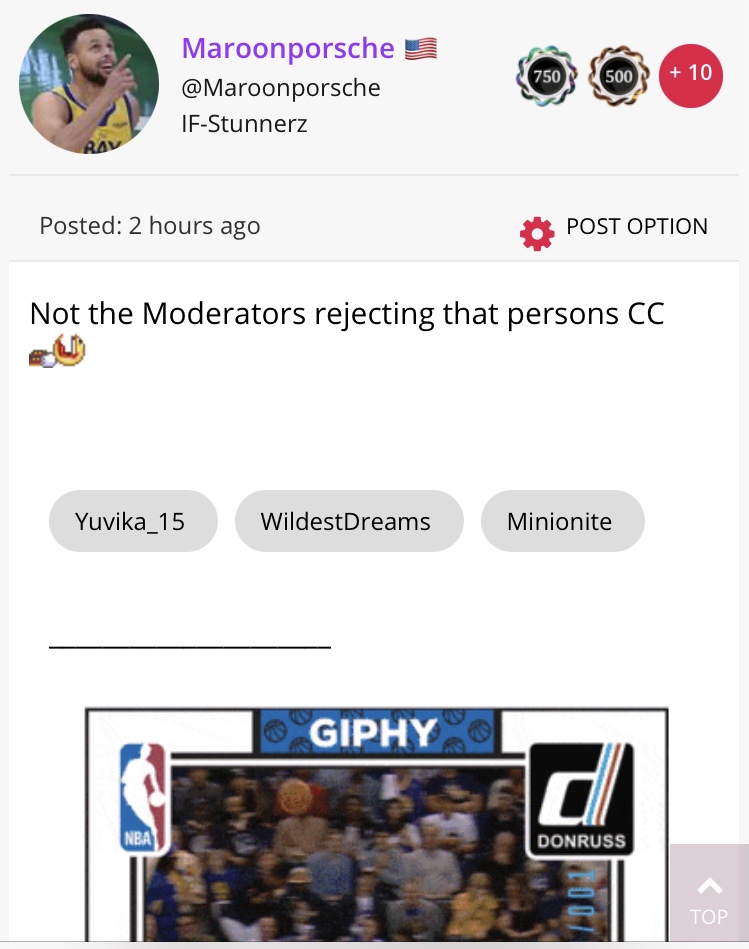Show the +10 more badges

pyautogui.click(x=690, y=74)
